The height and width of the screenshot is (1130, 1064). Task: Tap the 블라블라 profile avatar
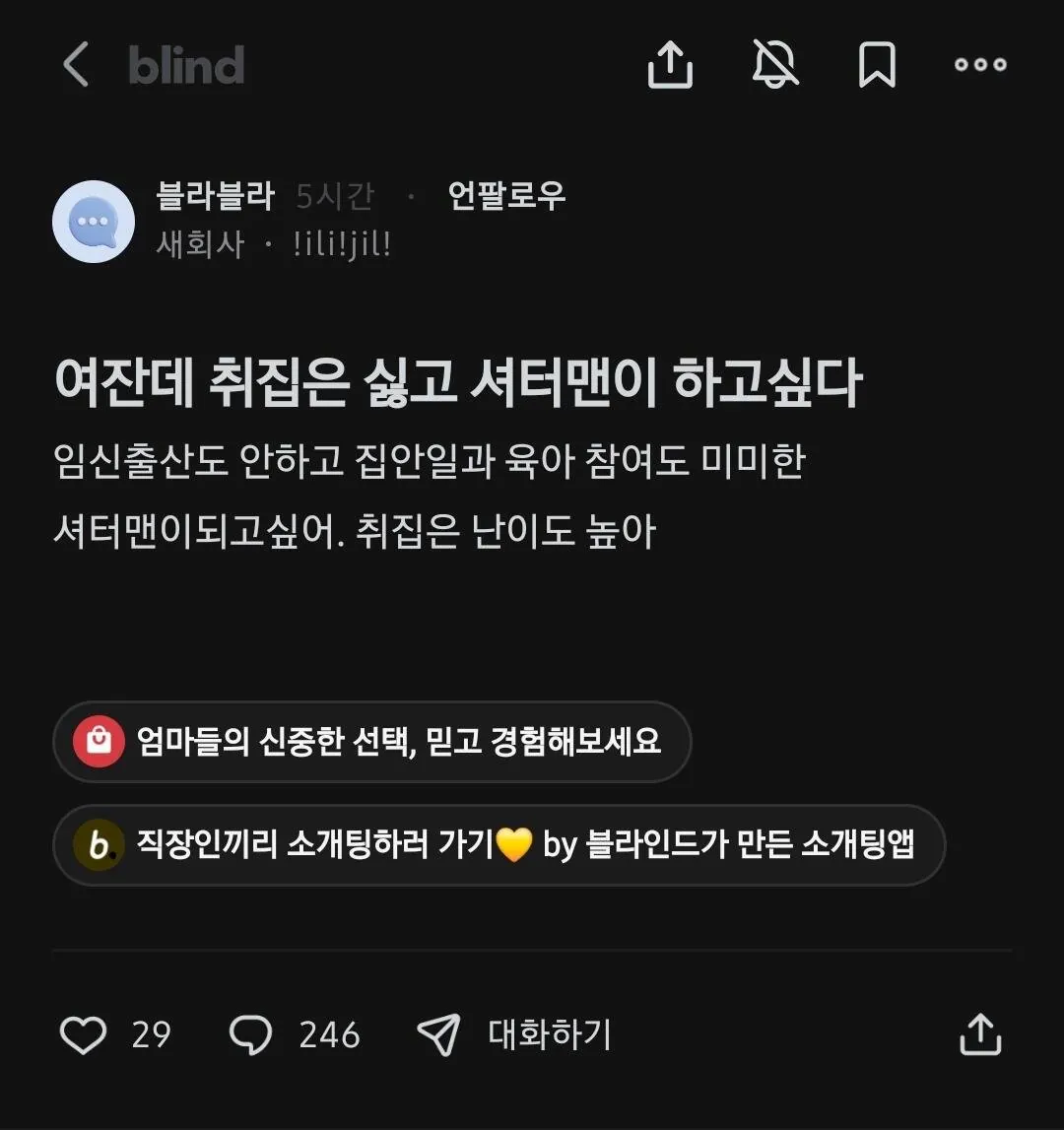pos(94,221)
